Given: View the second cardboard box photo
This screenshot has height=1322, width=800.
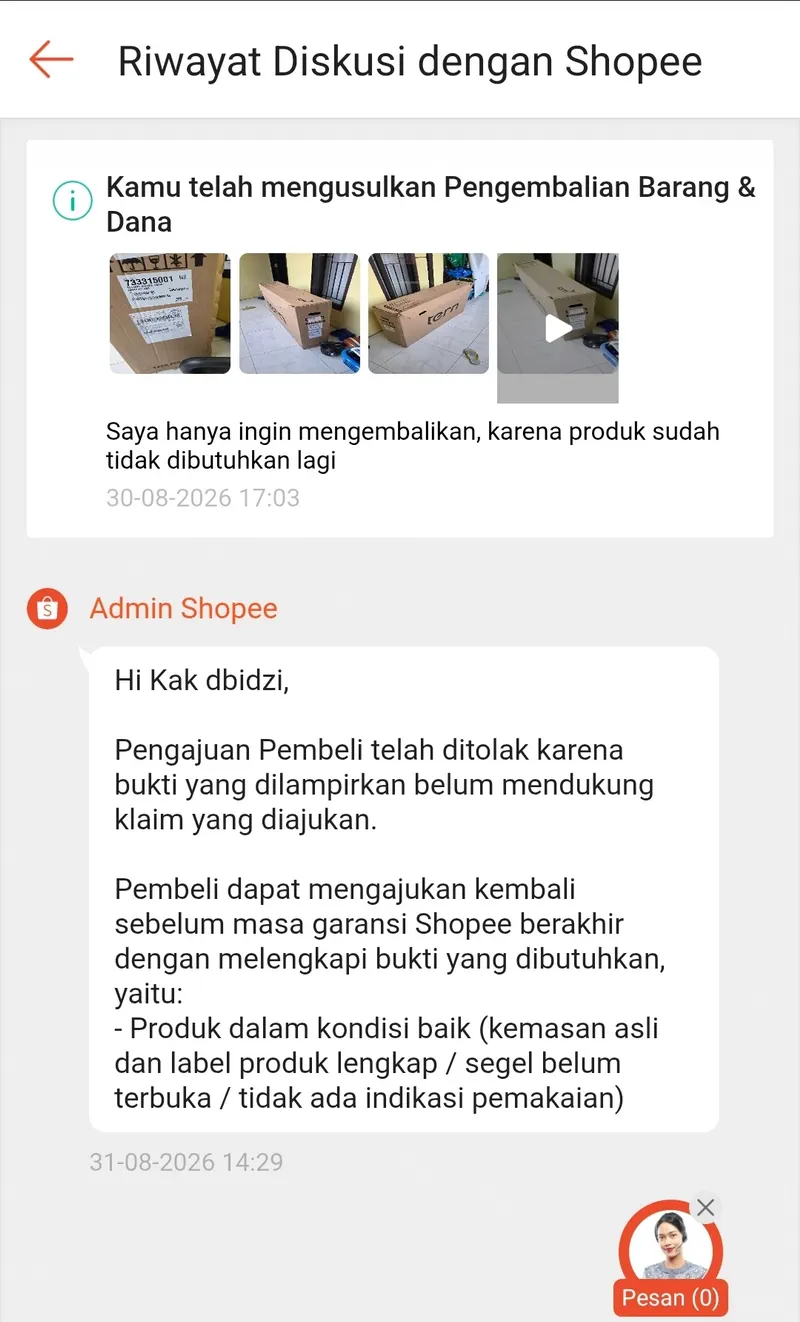Looking at the screenshot, I should point(299,313).
